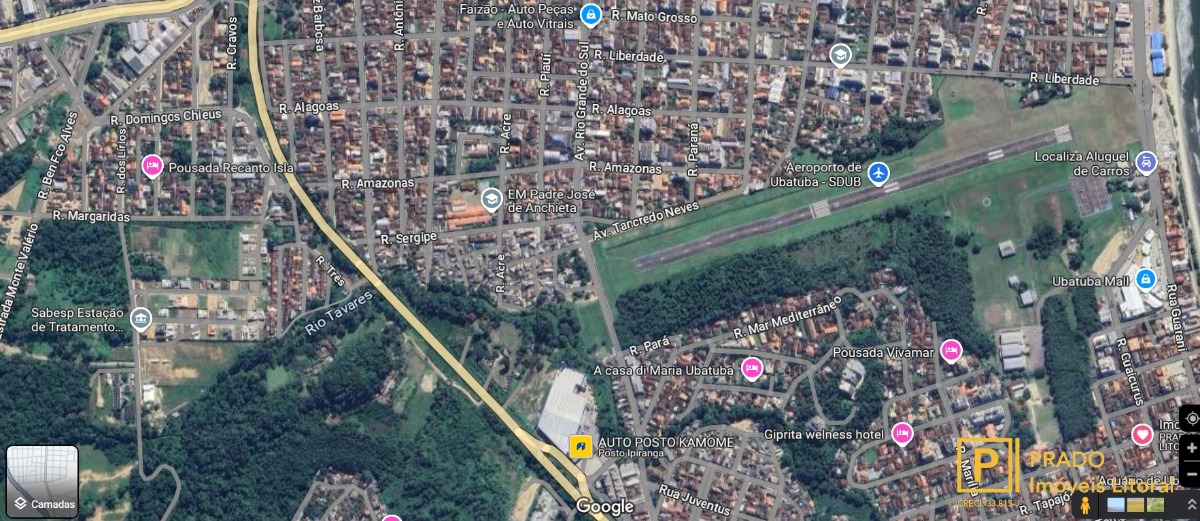This screenshot has height=521, width=1200.
Task: Open AUTO POSTO KAMOME gas station pin
Action: coord(579,443)
